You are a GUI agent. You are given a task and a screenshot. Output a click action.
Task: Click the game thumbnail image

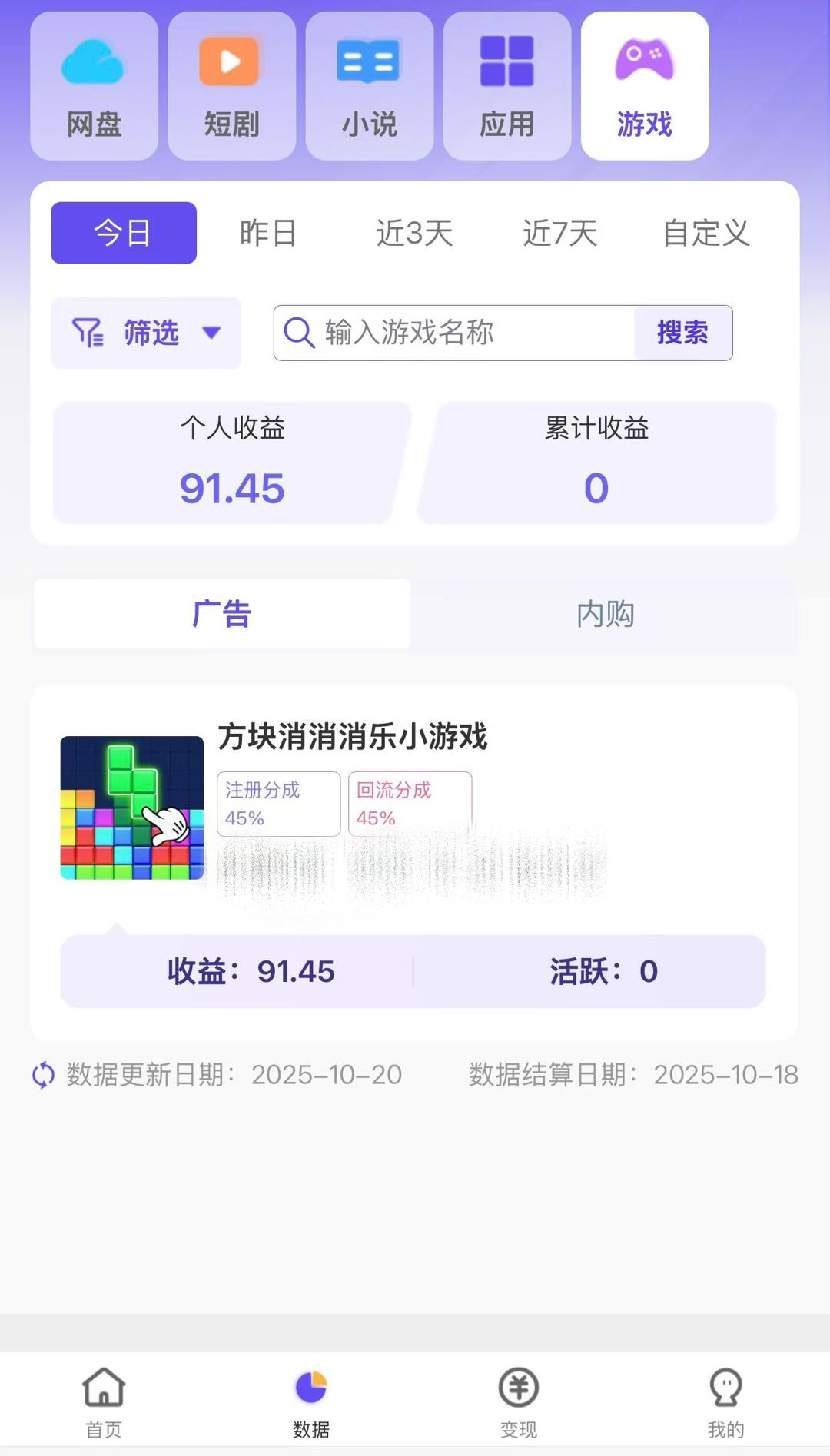point(131,812)
